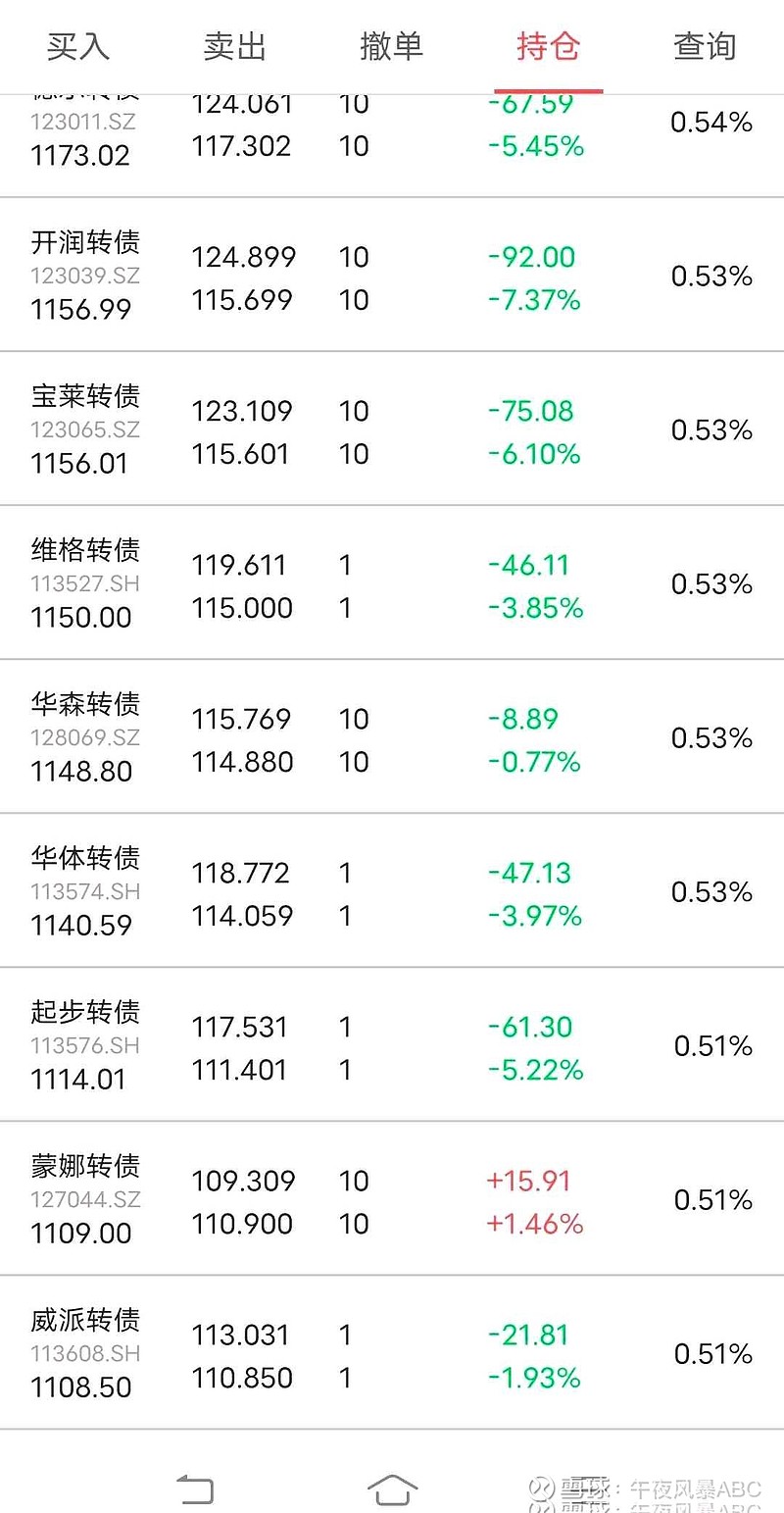The image size is (784, 1513).
Task: Open the 威派转债 holding row
Action: click(x=392, y=1352)
